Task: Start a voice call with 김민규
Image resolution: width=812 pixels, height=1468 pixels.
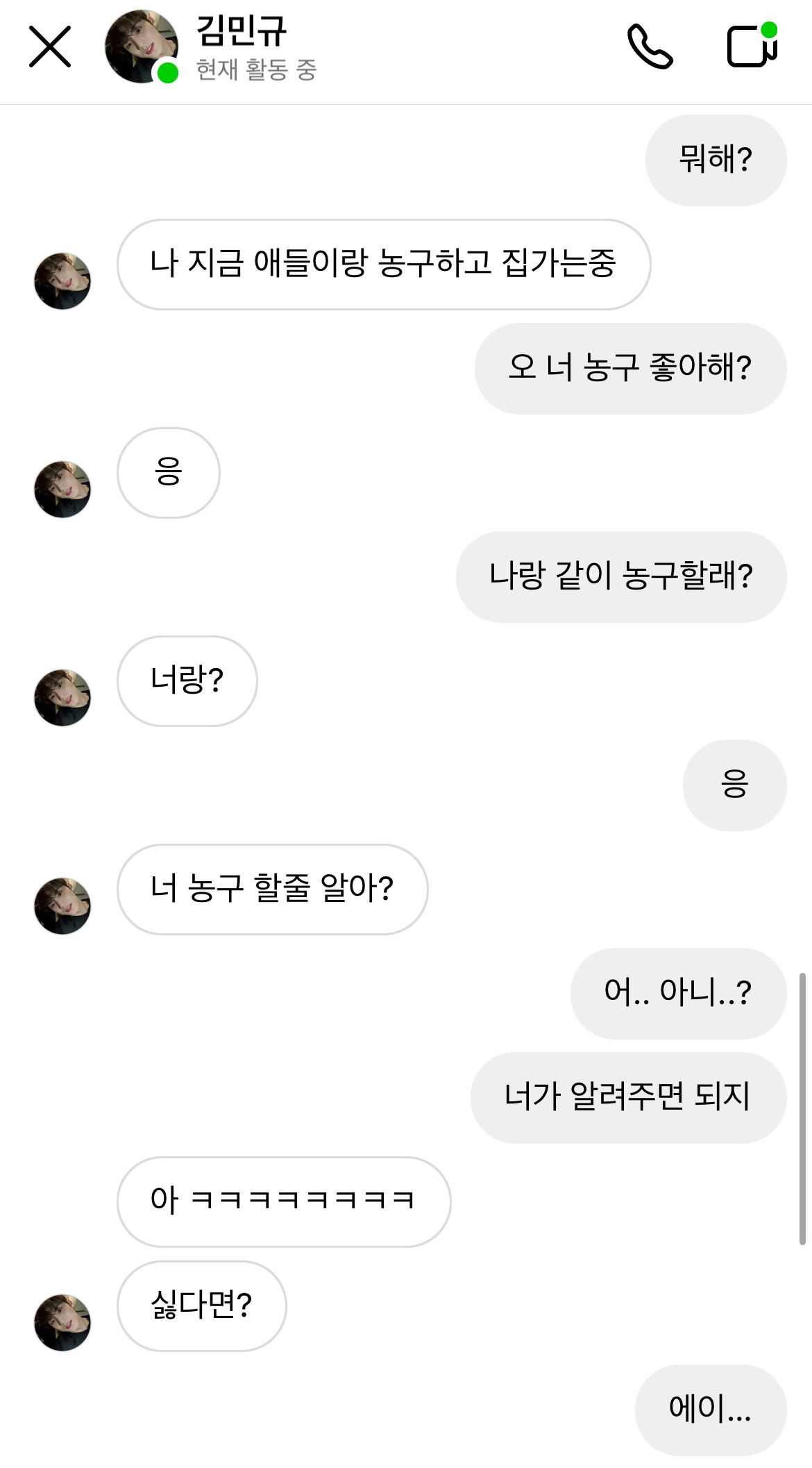Action: coord(650,47)
